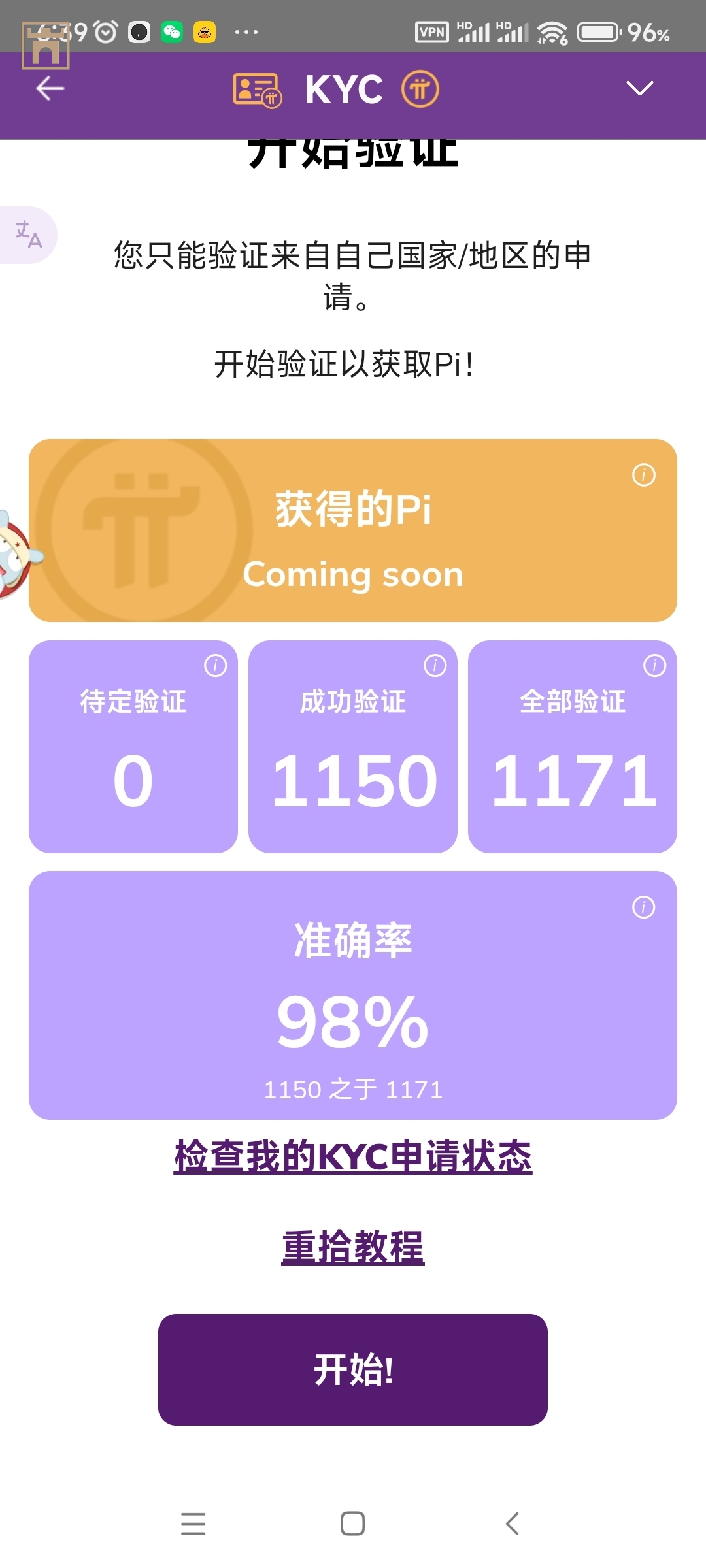706x1568 pixels.
Task: Show info for 待定验证 count
Action: click(215, 666)
